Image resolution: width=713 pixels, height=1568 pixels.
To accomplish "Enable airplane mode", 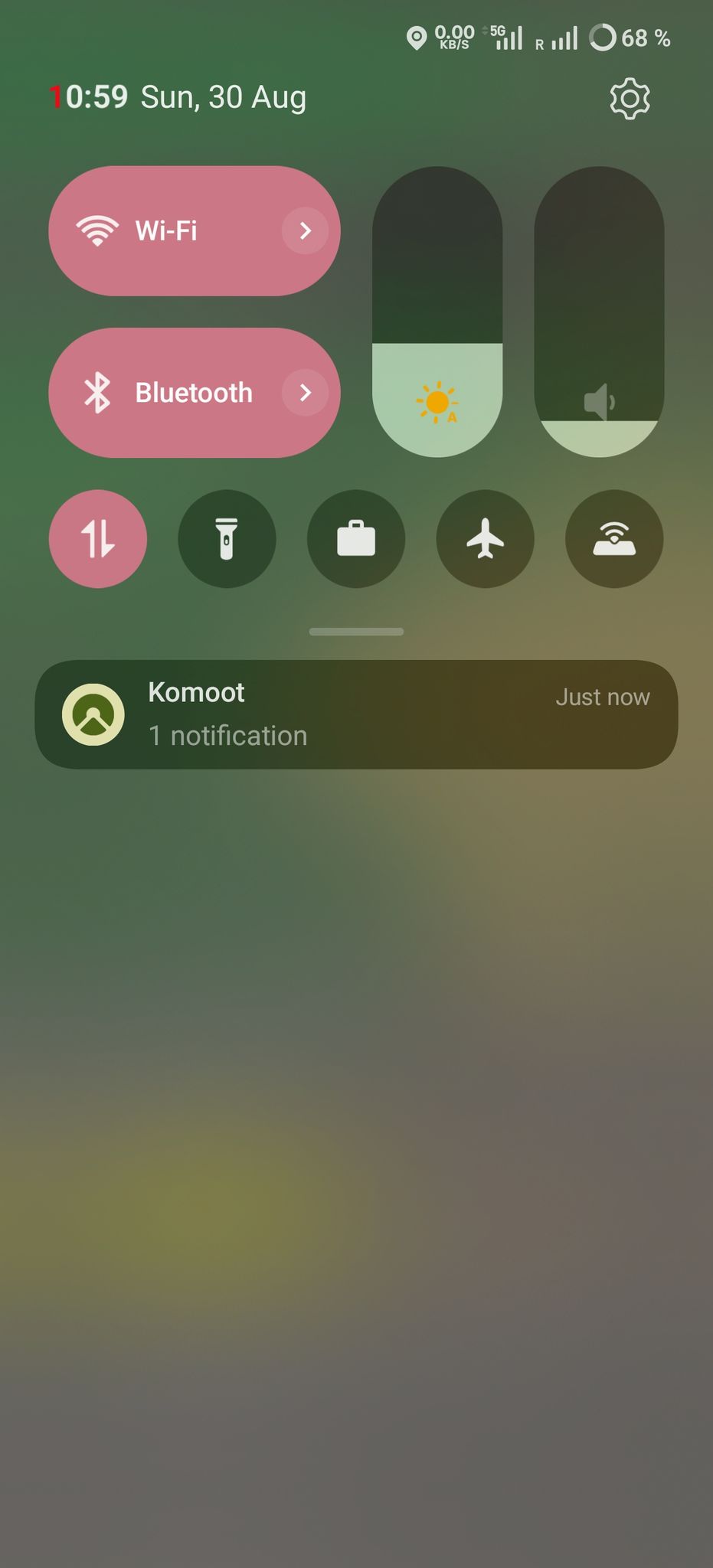I will 485,539.
